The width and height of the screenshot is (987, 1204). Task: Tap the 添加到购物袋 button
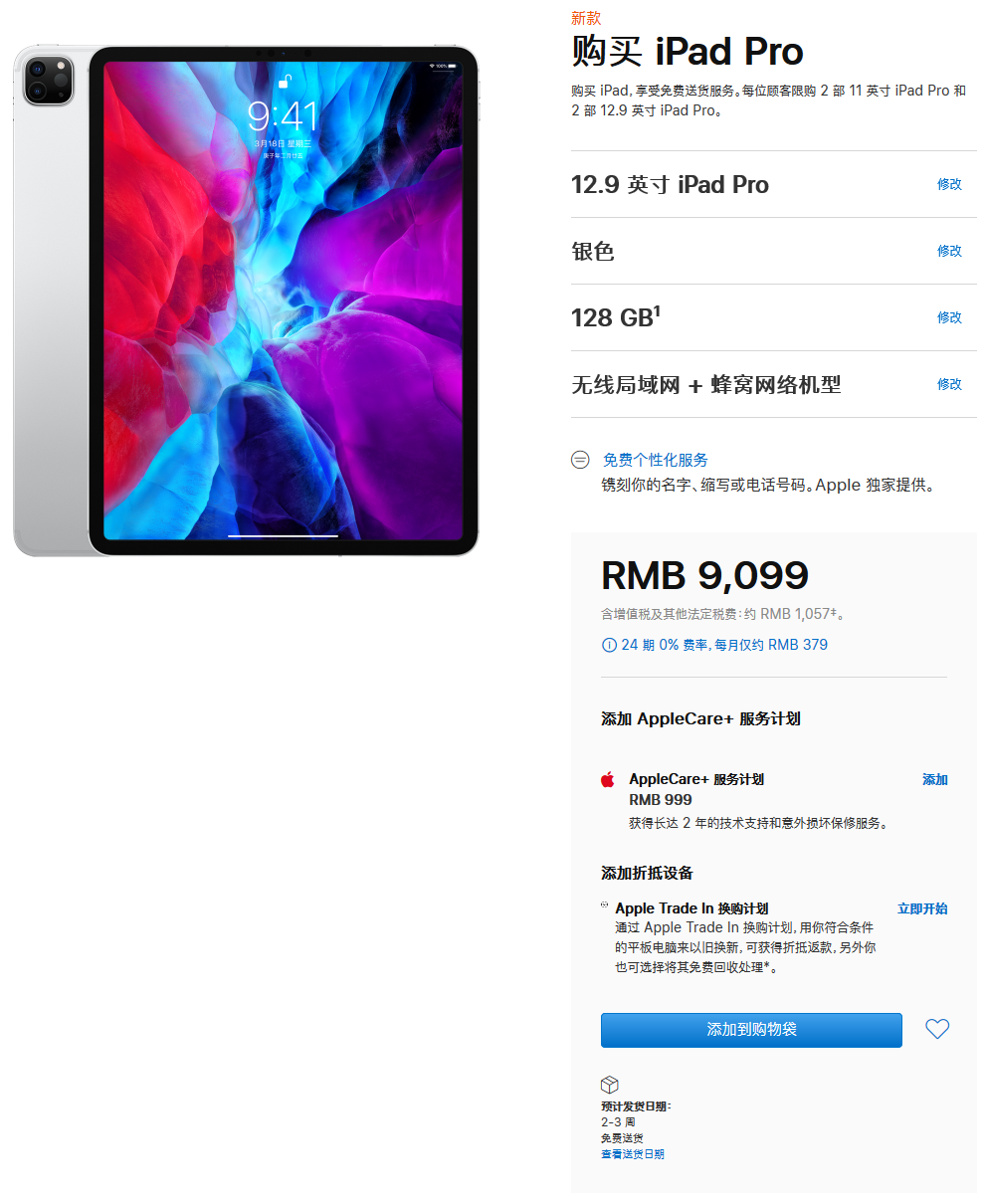(x=751, y=1030)
